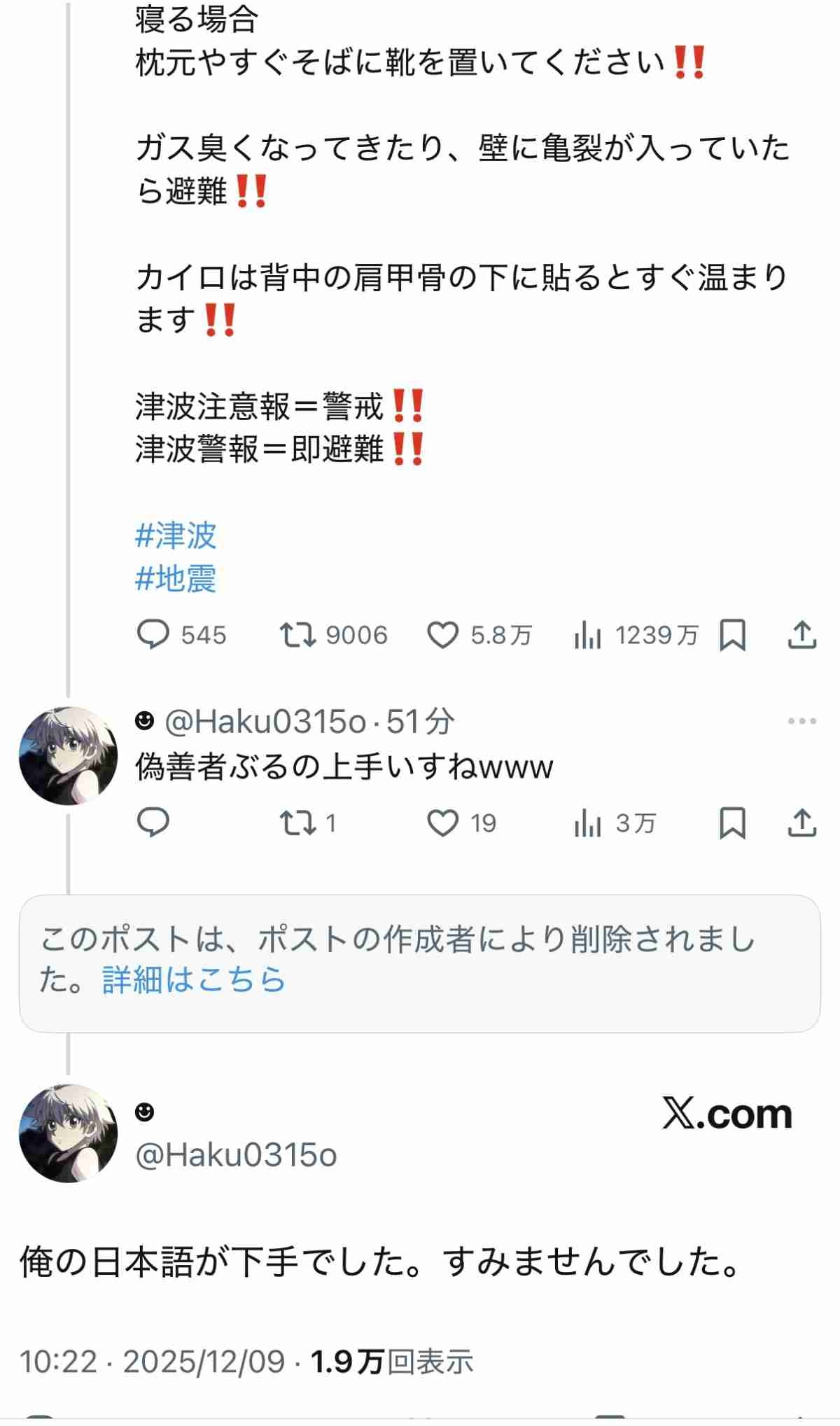The width and height of the screenshot is (840, 1426).
Task: Open the #地震 hashtag
Action: (176, 579)
